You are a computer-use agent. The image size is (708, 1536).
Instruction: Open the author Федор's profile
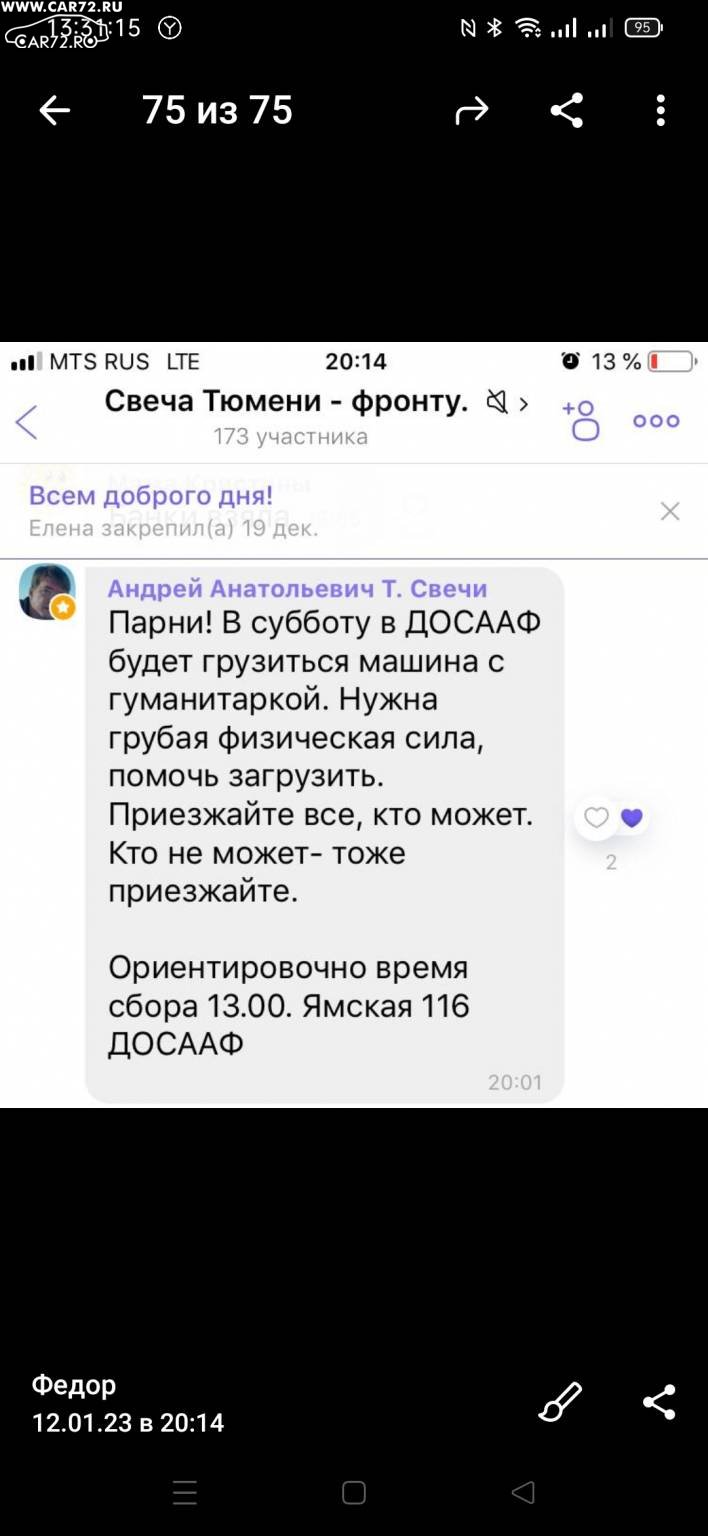[74, 1384]
